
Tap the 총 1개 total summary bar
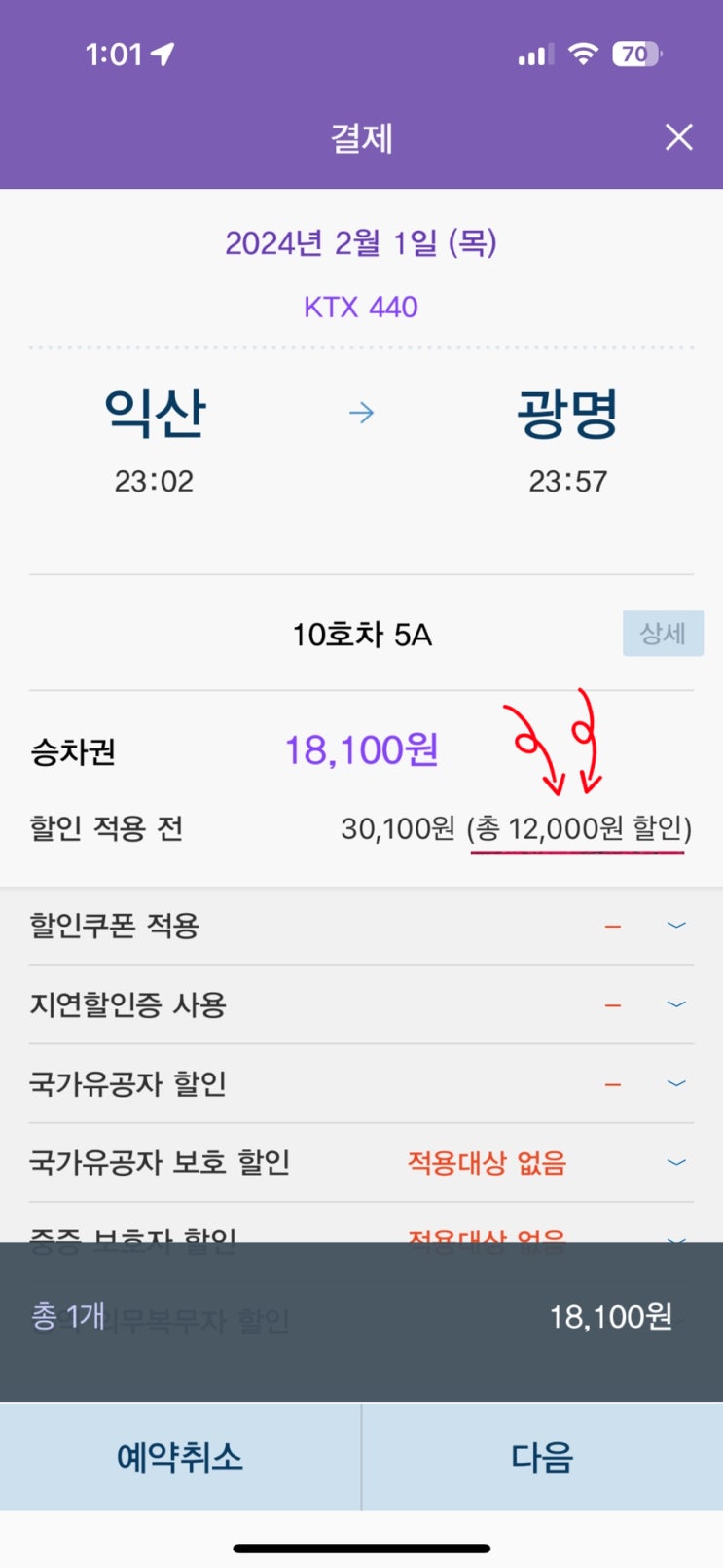click(63, 1317)
